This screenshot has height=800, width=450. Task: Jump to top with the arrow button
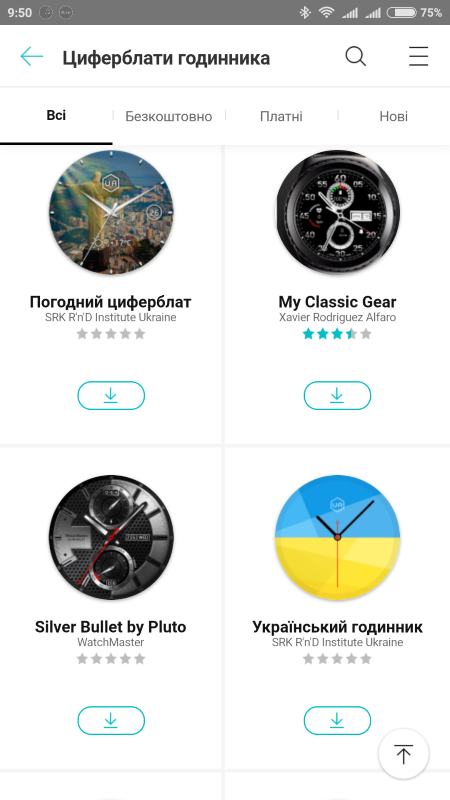point(404,754)
